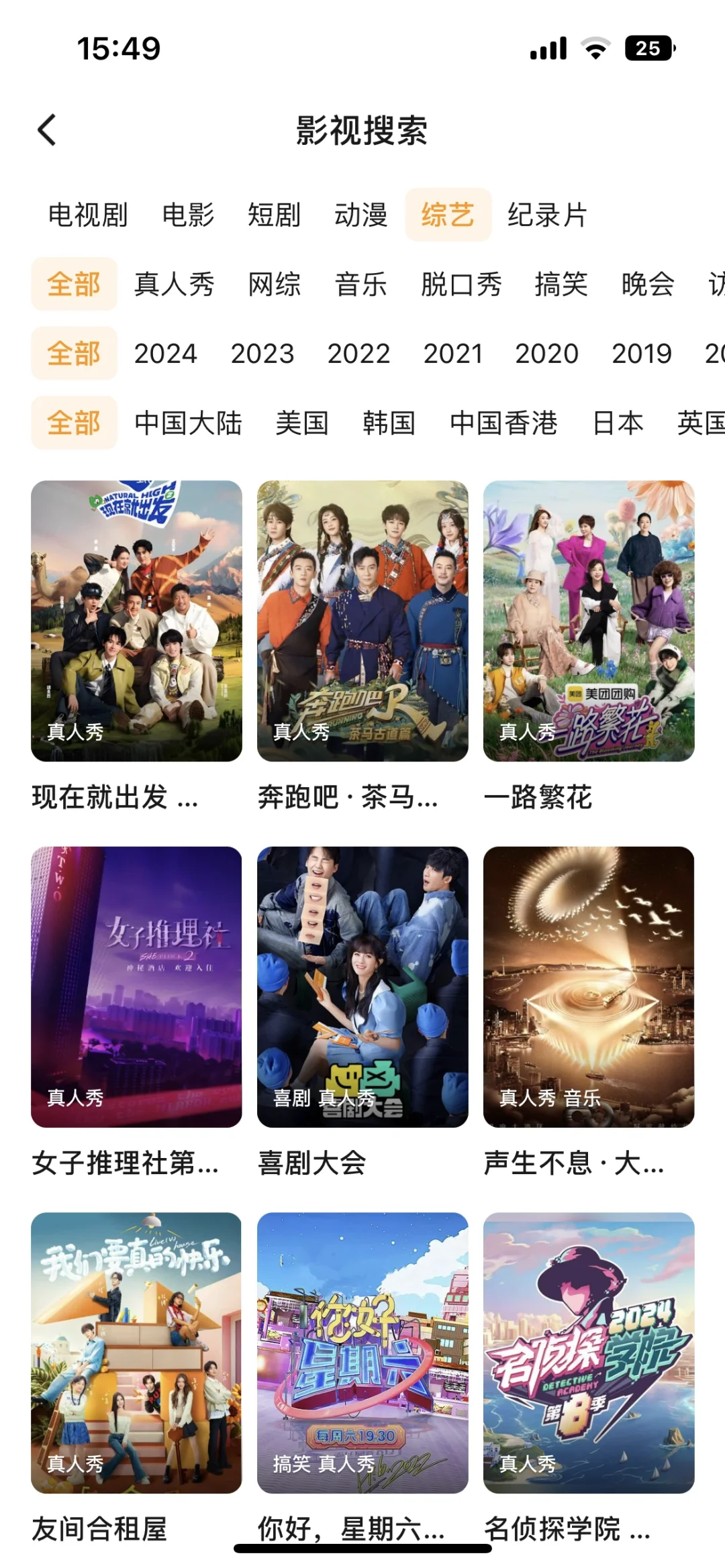Select the 短剧 category tab
Image resolution: width=725 pixels, height=1568 pixels.
point(274,215)
